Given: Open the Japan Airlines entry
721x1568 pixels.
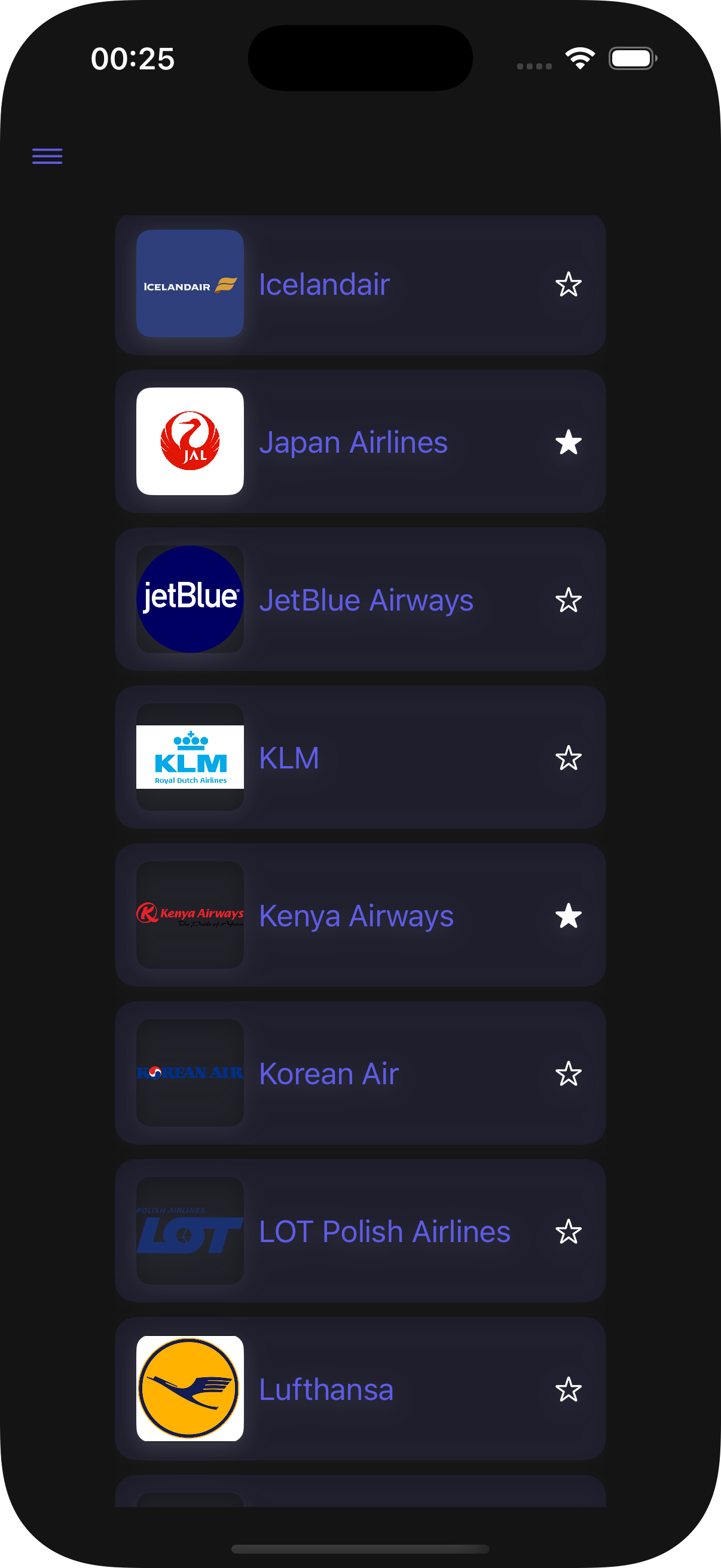Looking at the screenshot, I should tap(360, 442).
